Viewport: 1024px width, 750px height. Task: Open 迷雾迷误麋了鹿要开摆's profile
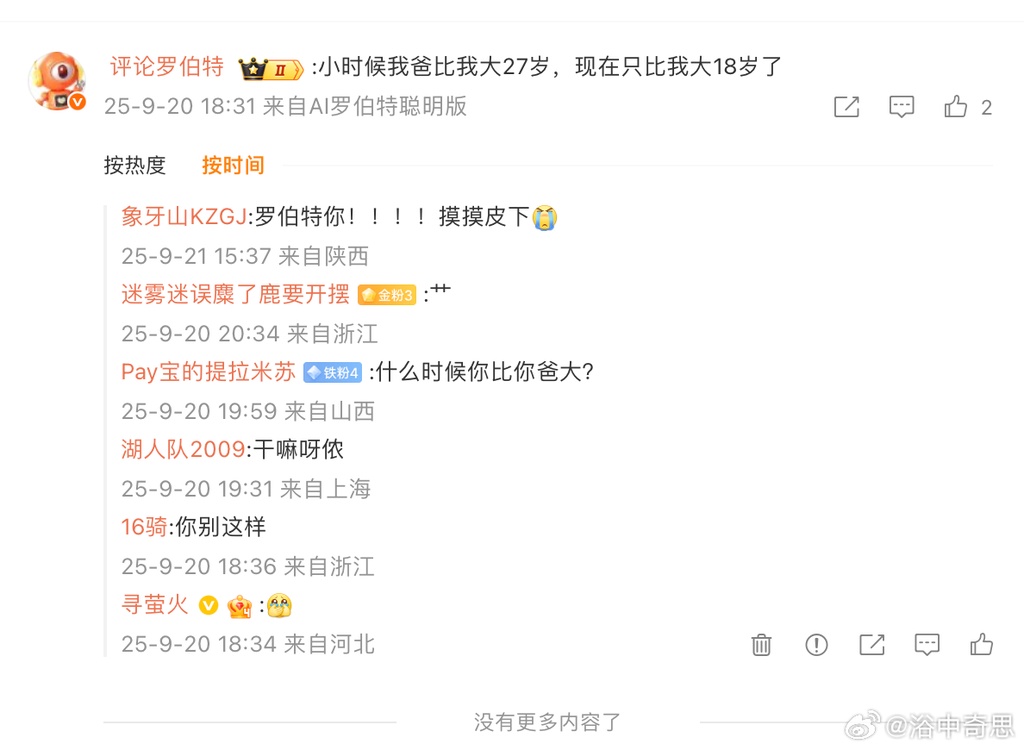[235, 294]
